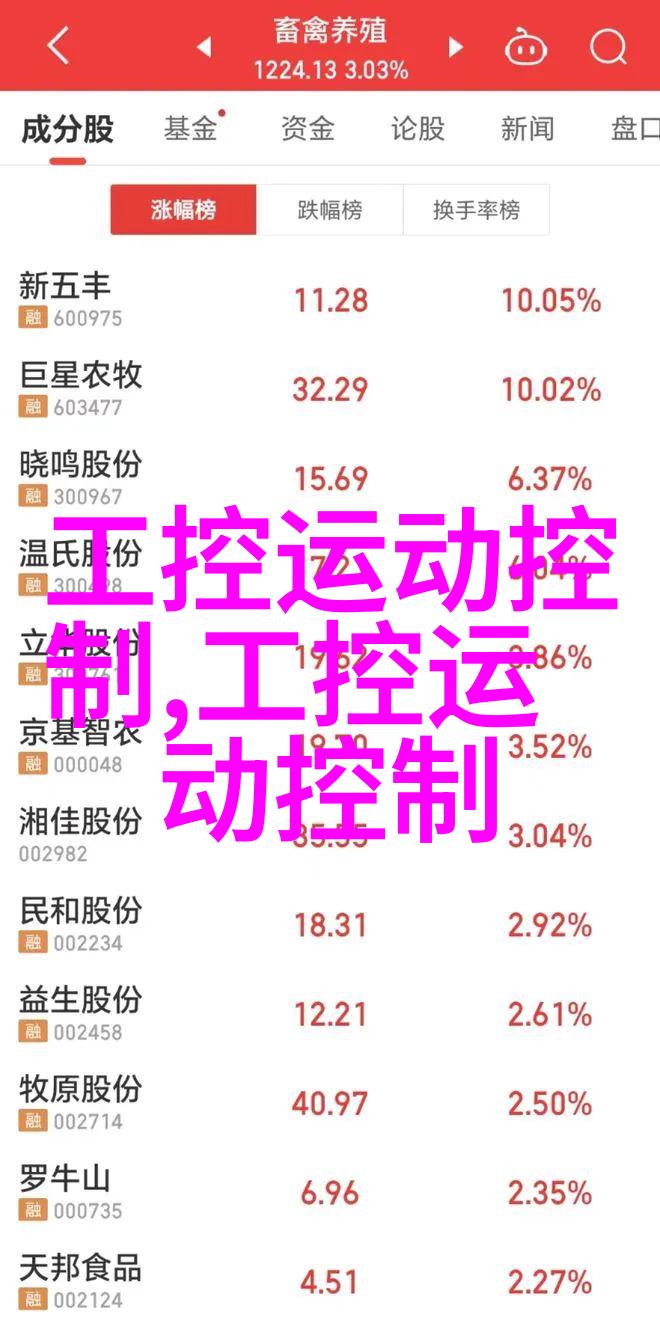Switch to the next sector with right triangle
The width and height of the screenshot is (660, 1321).
[456, 46]
